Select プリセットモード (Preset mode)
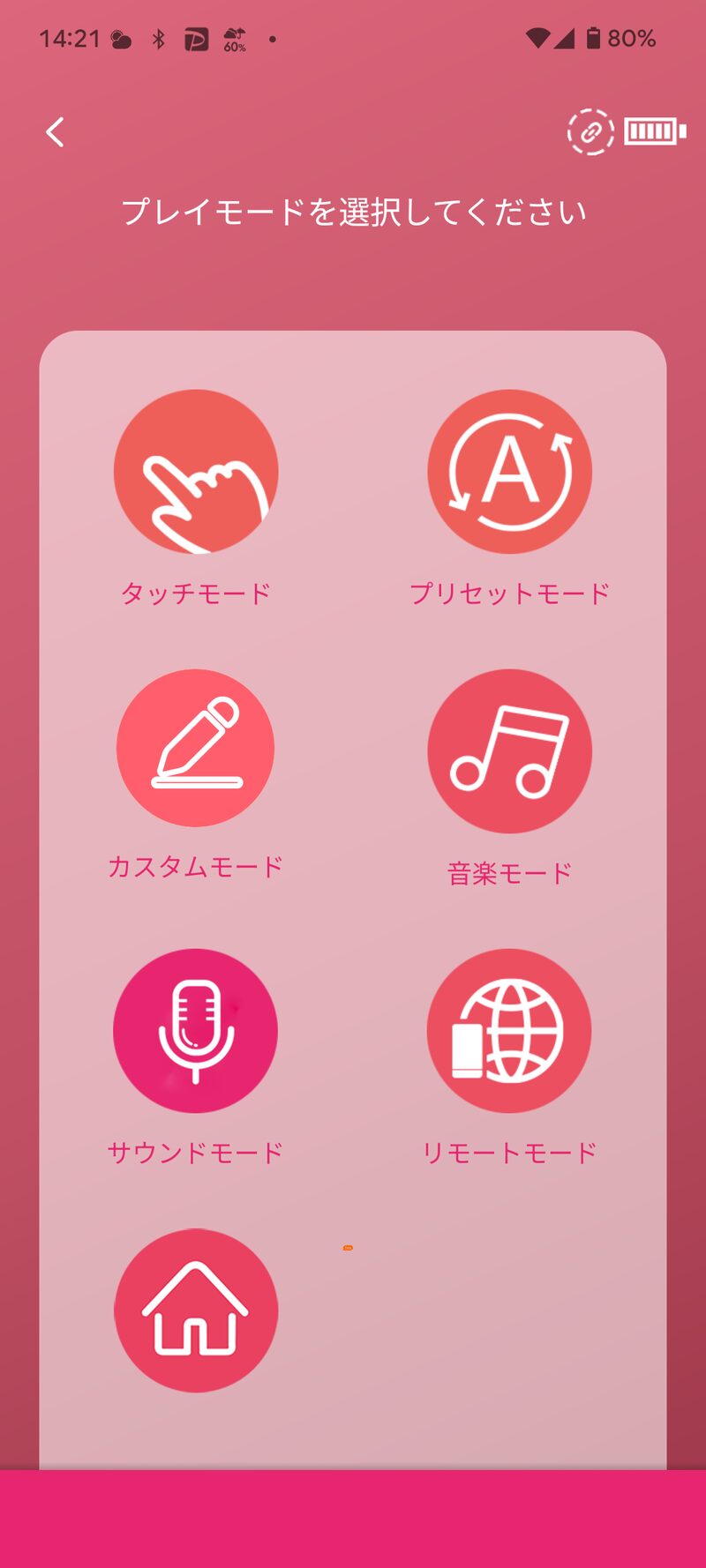Viewport: 706px width, 1568px height. 509,472
